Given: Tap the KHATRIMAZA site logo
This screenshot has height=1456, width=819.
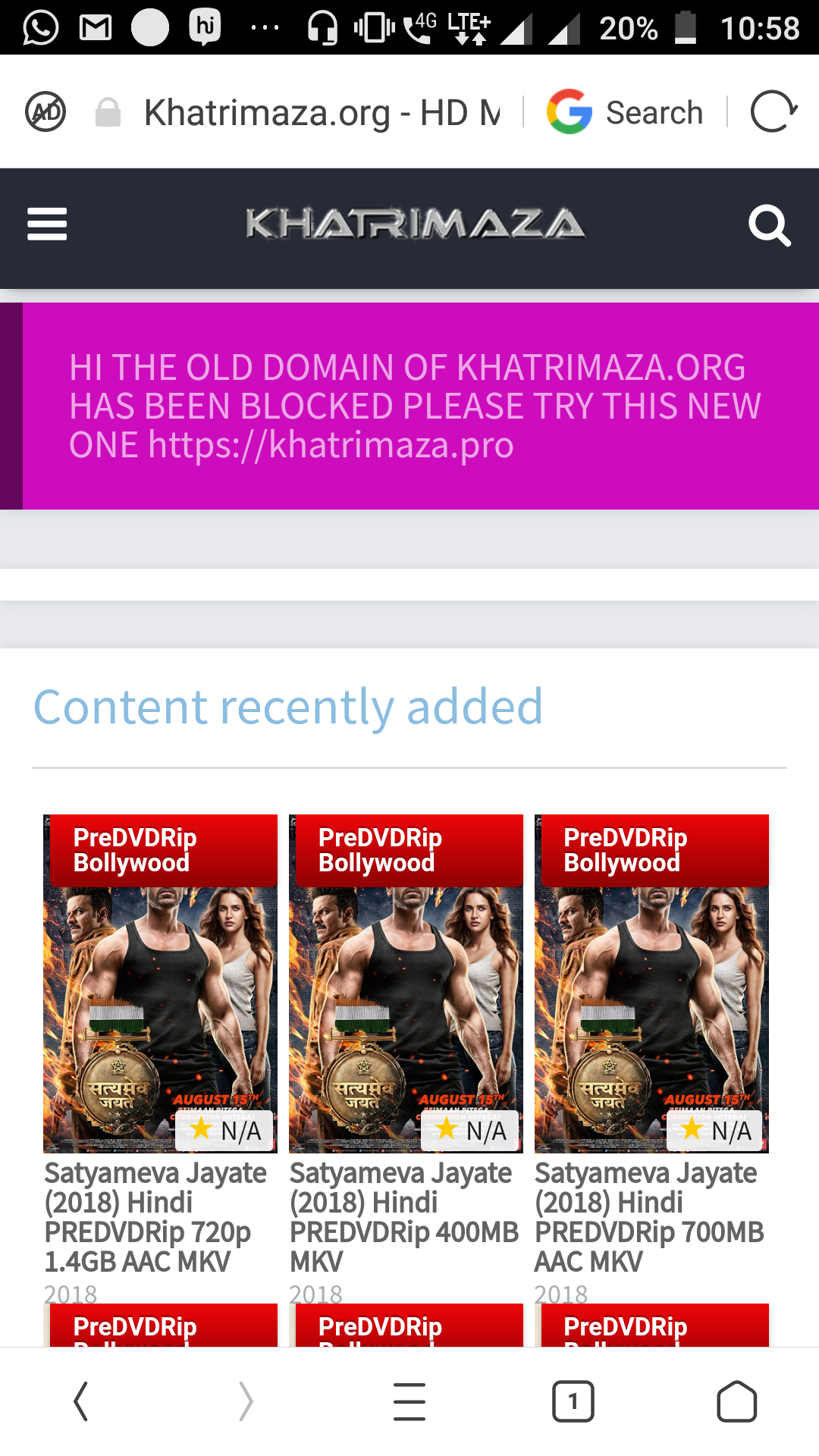Looking at the screenshot, I should [x=409, y=225].
